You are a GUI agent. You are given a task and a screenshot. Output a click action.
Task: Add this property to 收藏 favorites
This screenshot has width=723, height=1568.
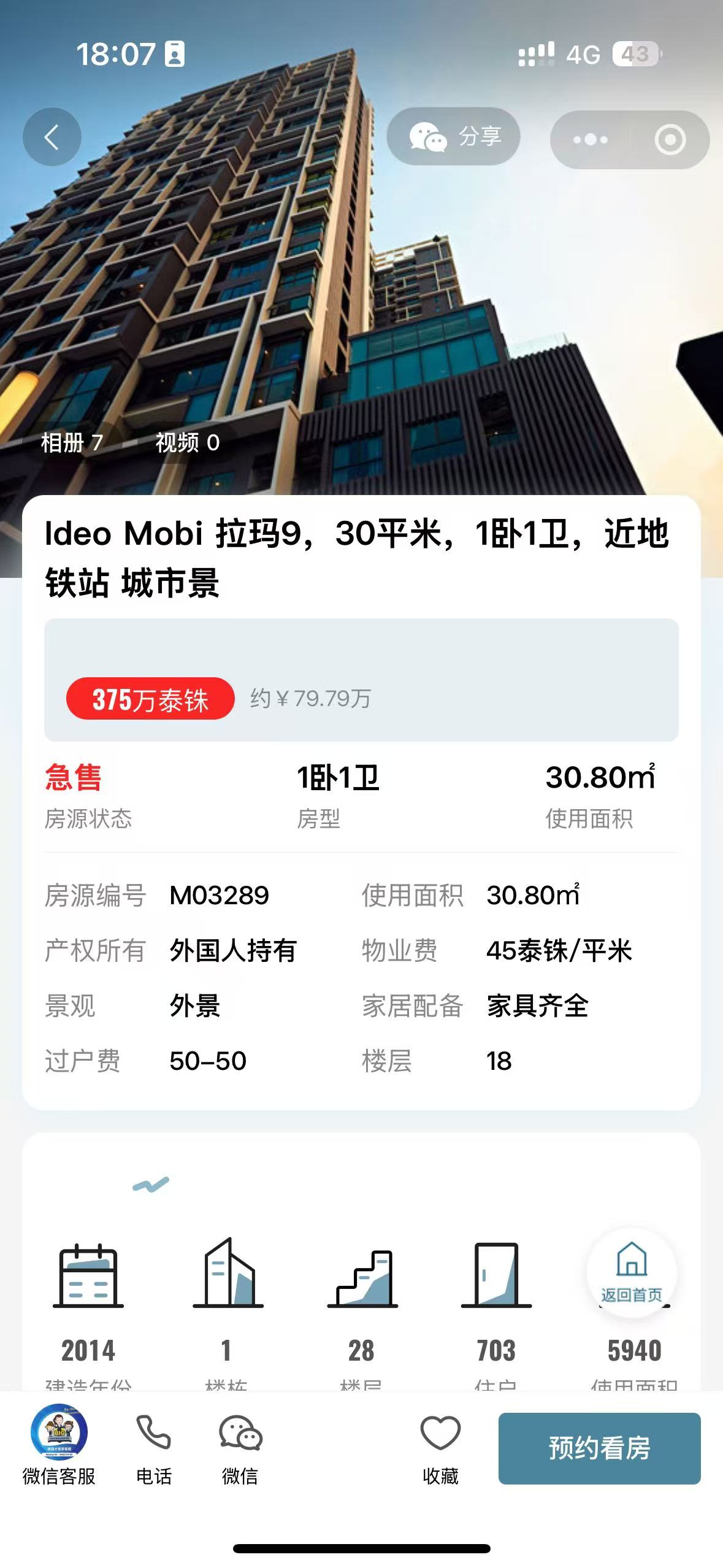(x=440, y=1448)
